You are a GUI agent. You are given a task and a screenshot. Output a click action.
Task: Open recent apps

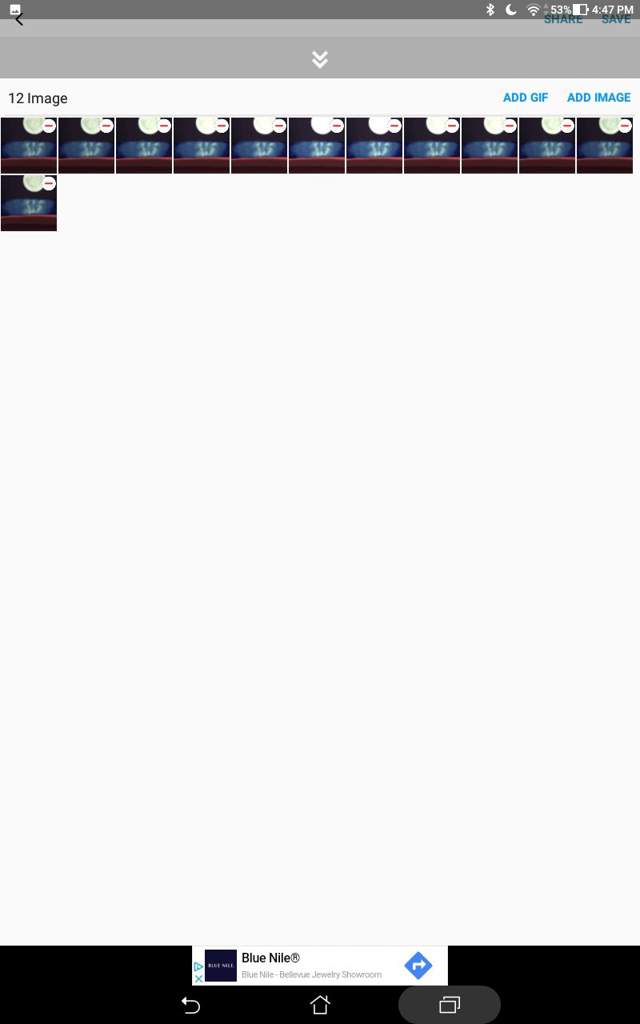pos(449,1004)
